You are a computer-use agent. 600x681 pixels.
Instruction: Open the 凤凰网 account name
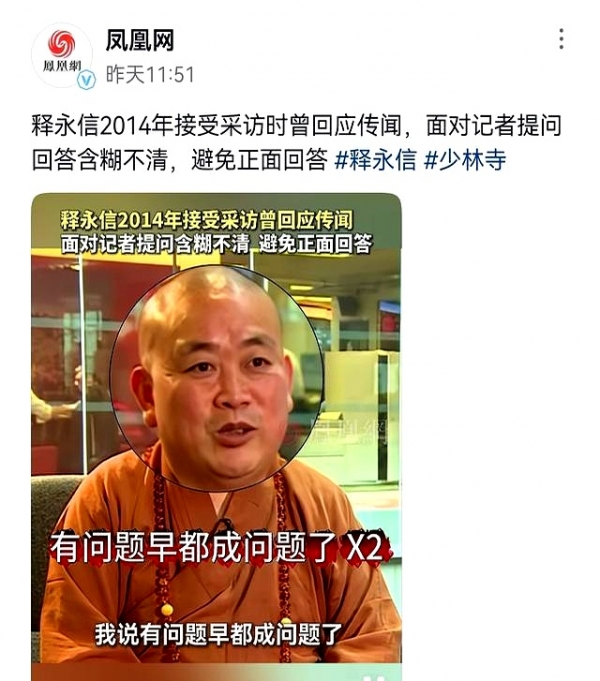click(x=140, y=41)
